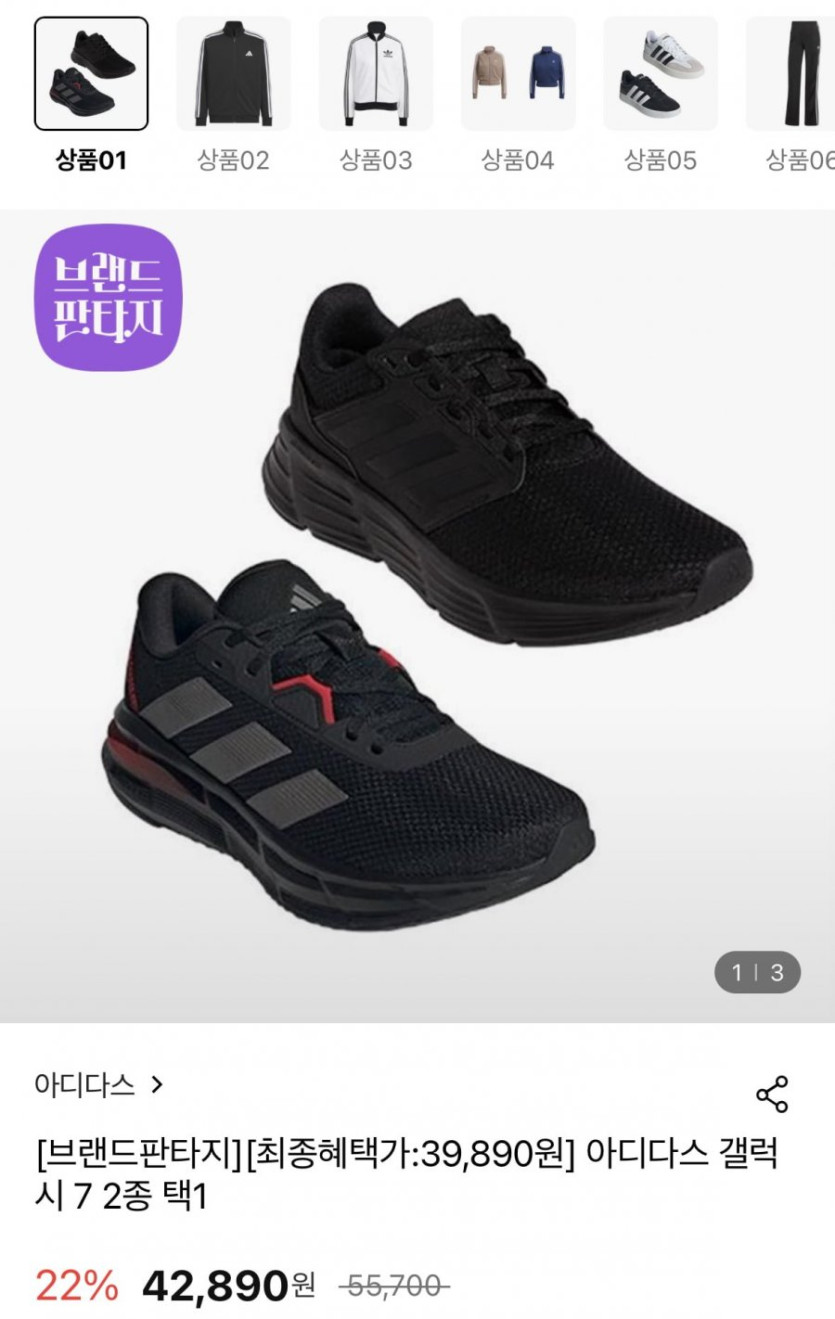
Task: Select the 상품06 pants thumbnail
Action: (x=795, y=74)
